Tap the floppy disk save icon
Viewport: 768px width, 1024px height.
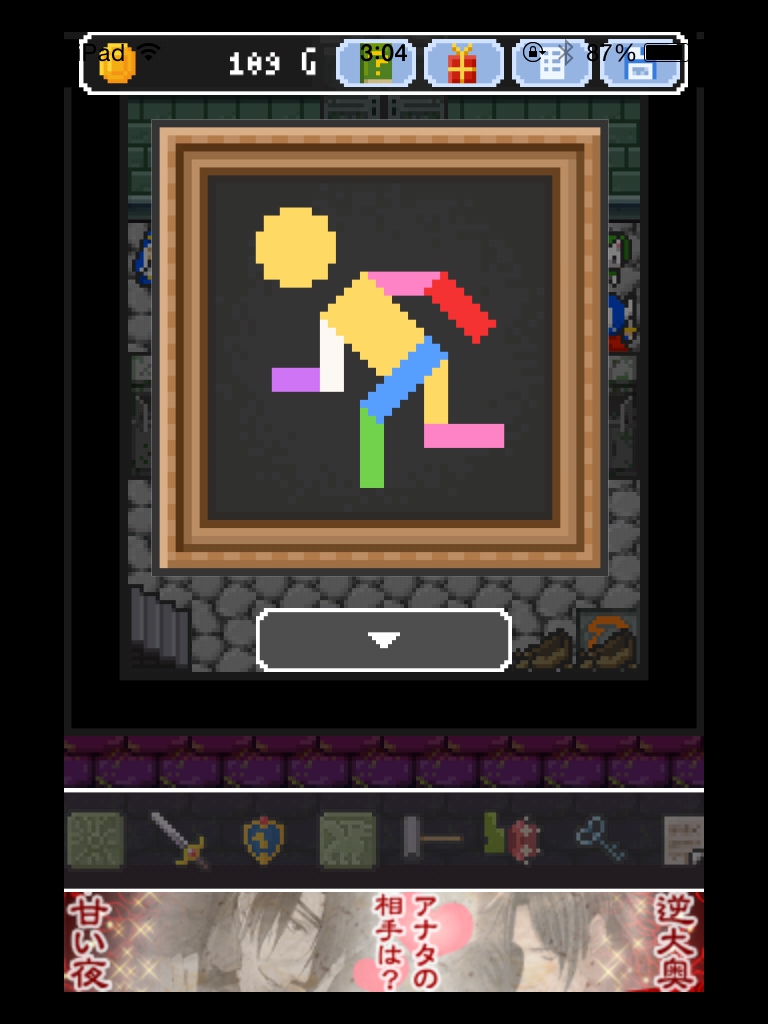coord(640,64)
